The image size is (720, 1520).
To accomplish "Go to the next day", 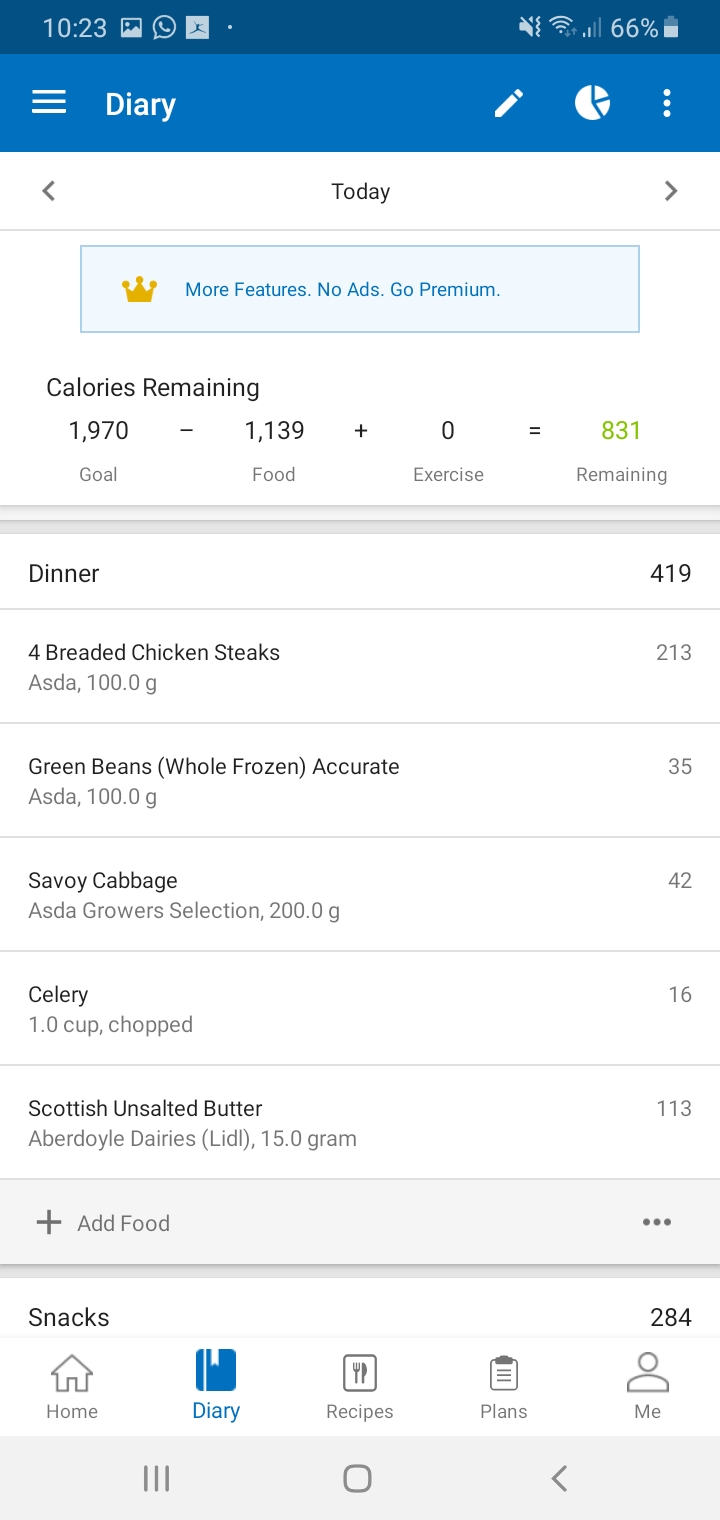I will point(671,191).
